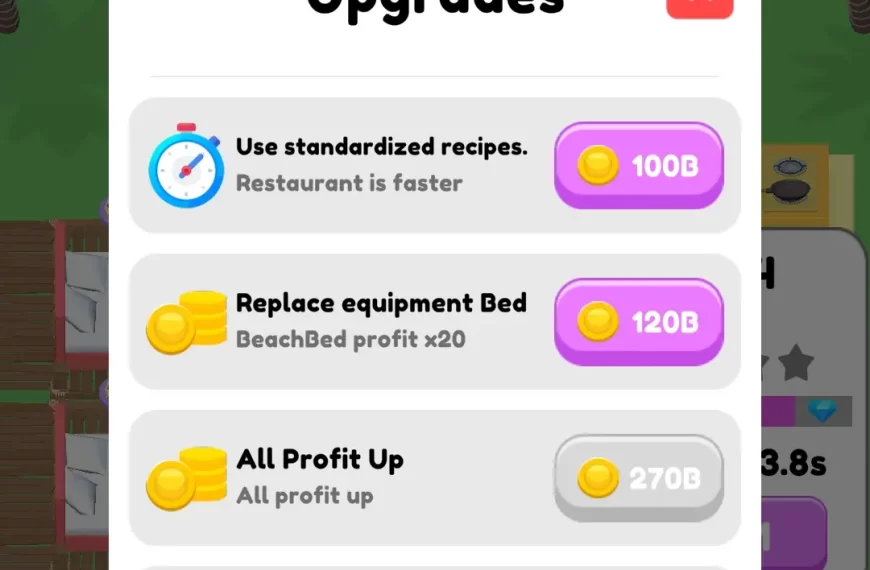The image size is (870, 570).
Task: Buy standardized recipes upgrade for 100B
Action: tap(638, 165)
